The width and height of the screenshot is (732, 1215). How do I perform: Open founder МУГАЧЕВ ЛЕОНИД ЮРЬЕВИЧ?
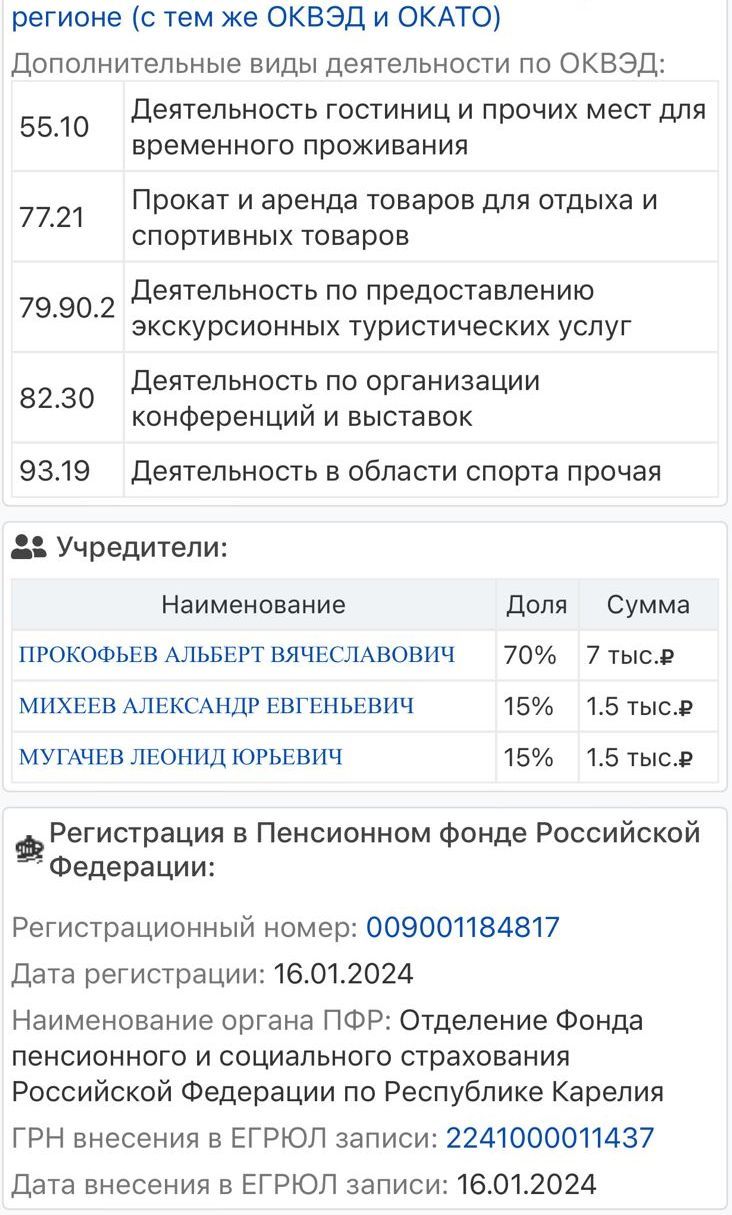(x=181, y=757)
